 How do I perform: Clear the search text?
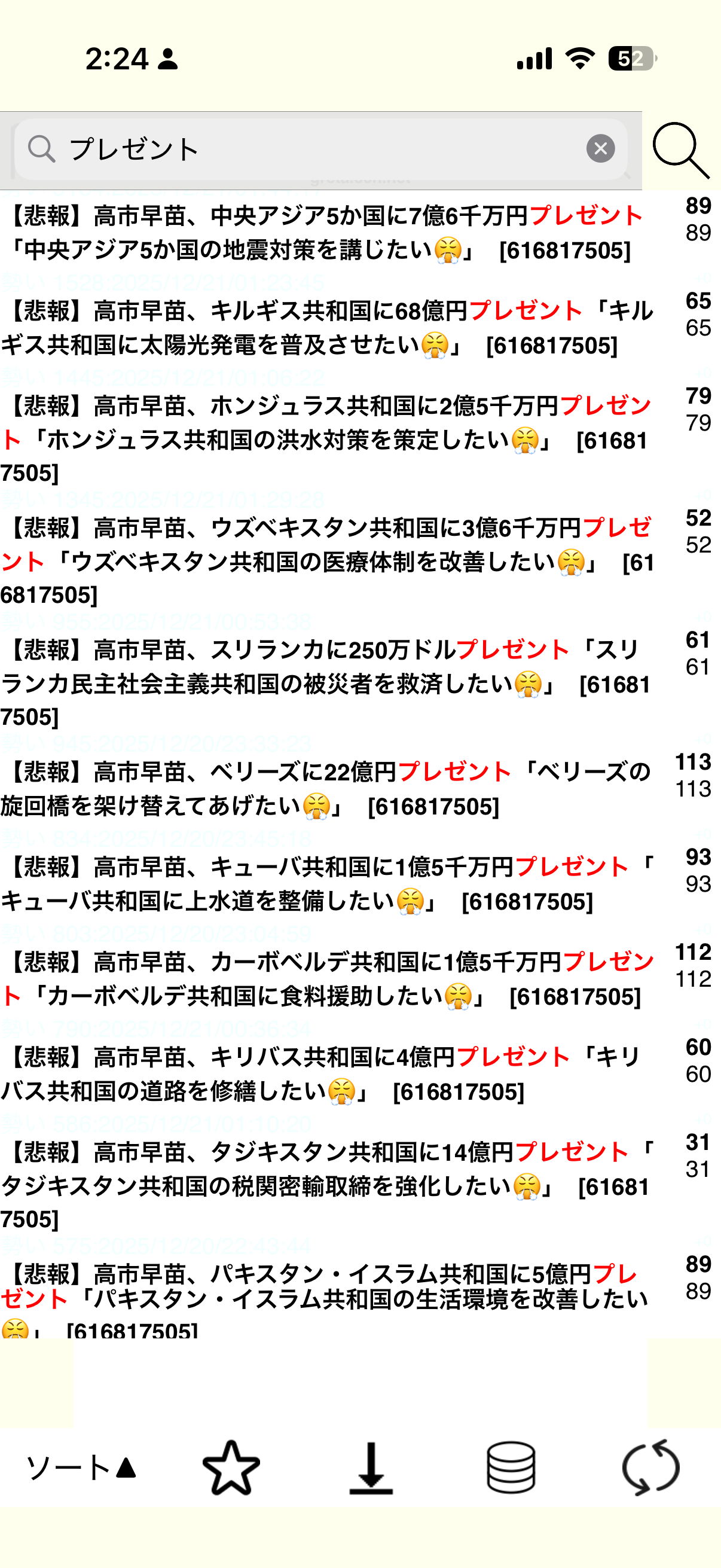tap(600, 148)
